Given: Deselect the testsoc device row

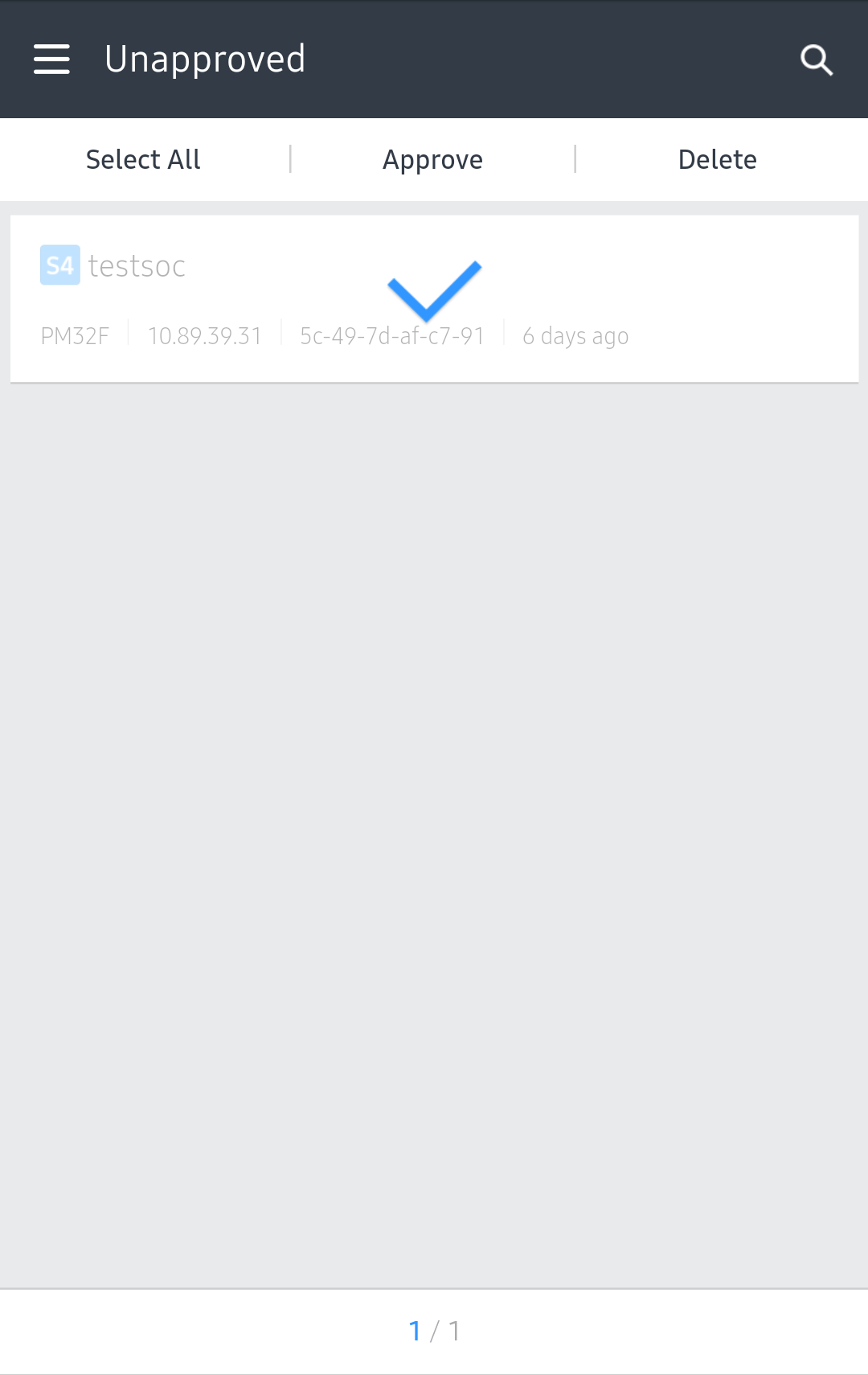Looking at the screenshot, I should (434, 298).
